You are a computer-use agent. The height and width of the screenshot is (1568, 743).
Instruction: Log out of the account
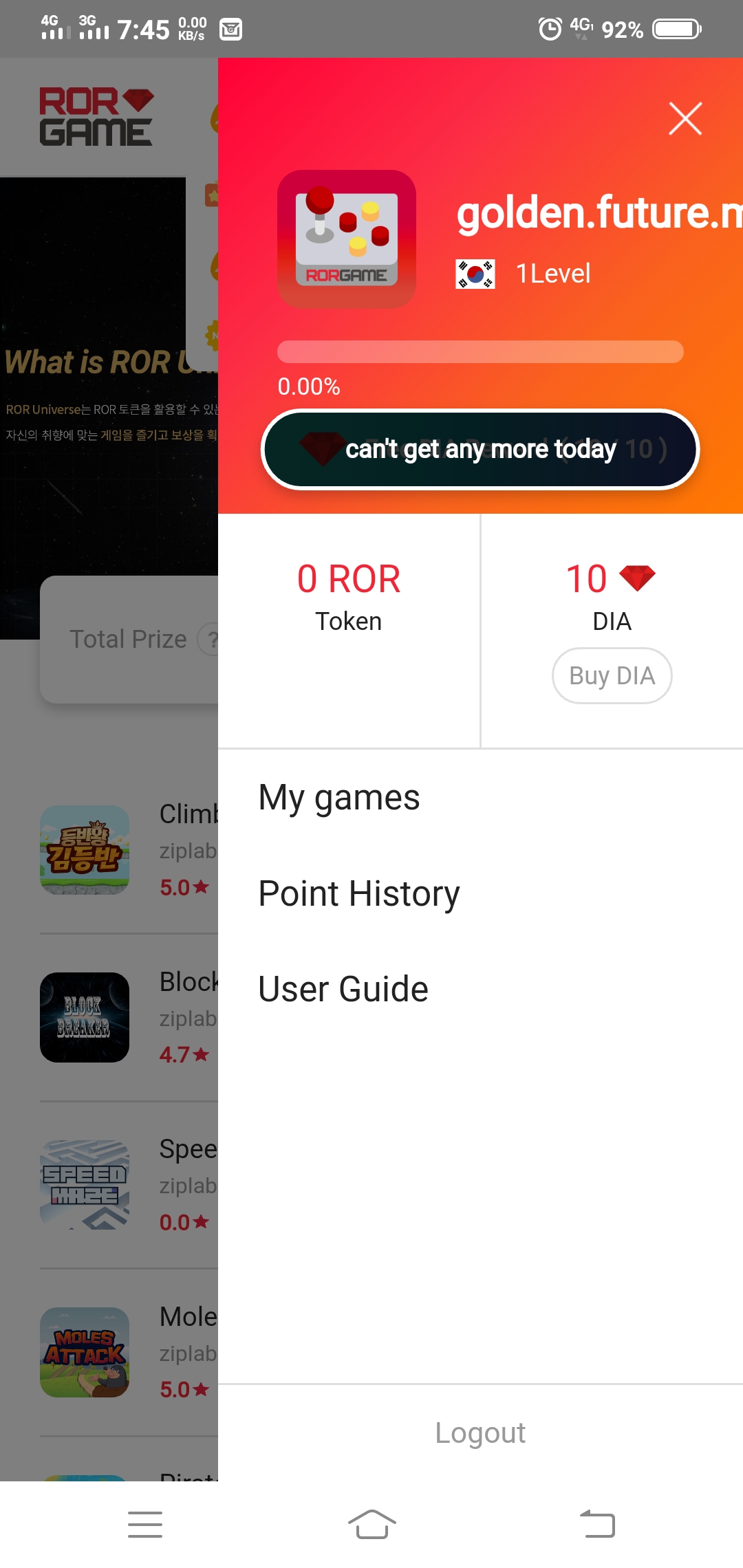point(480,1433)
